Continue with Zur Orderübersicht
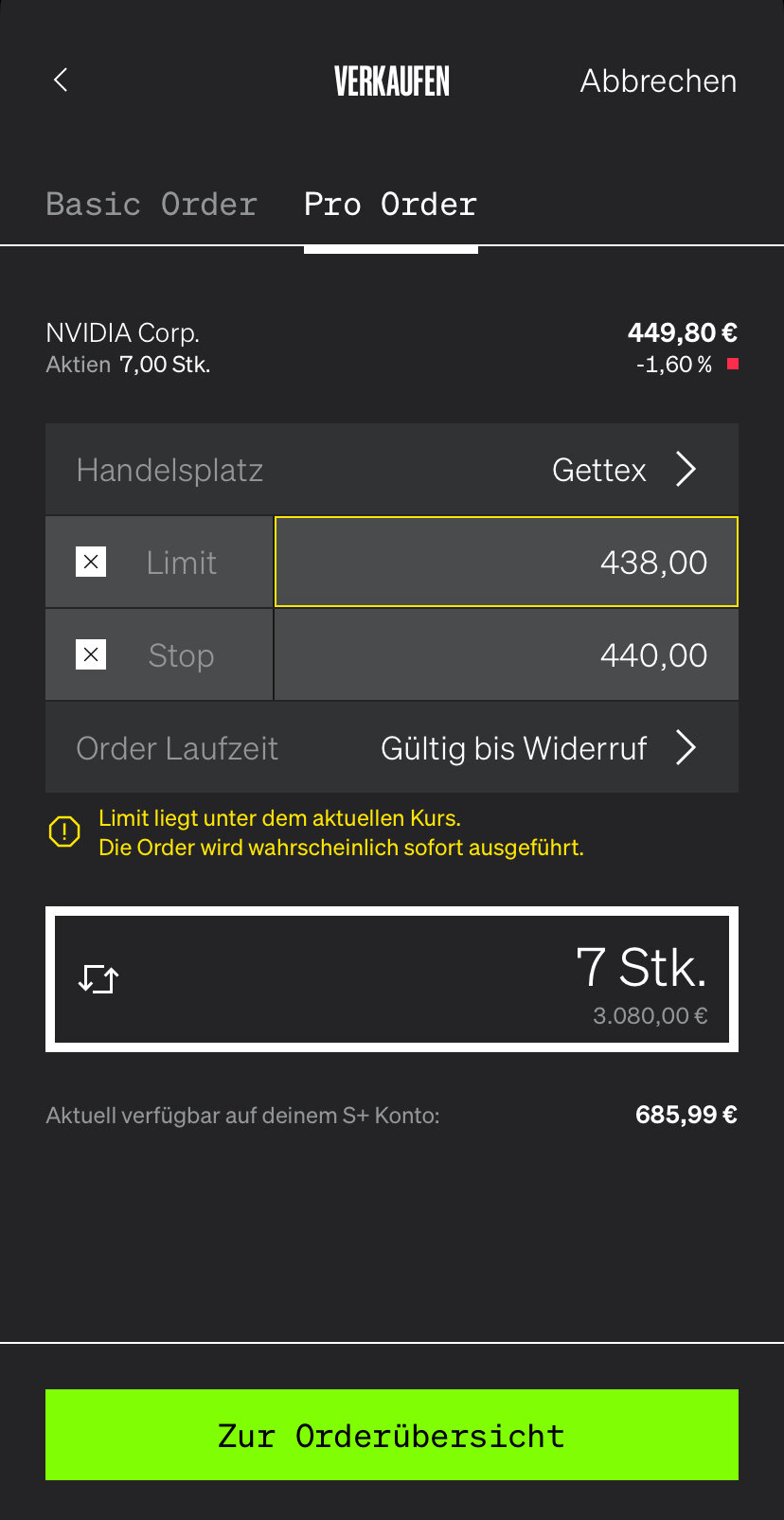This screenshot has width=784, height=1520. (391, 1435)
